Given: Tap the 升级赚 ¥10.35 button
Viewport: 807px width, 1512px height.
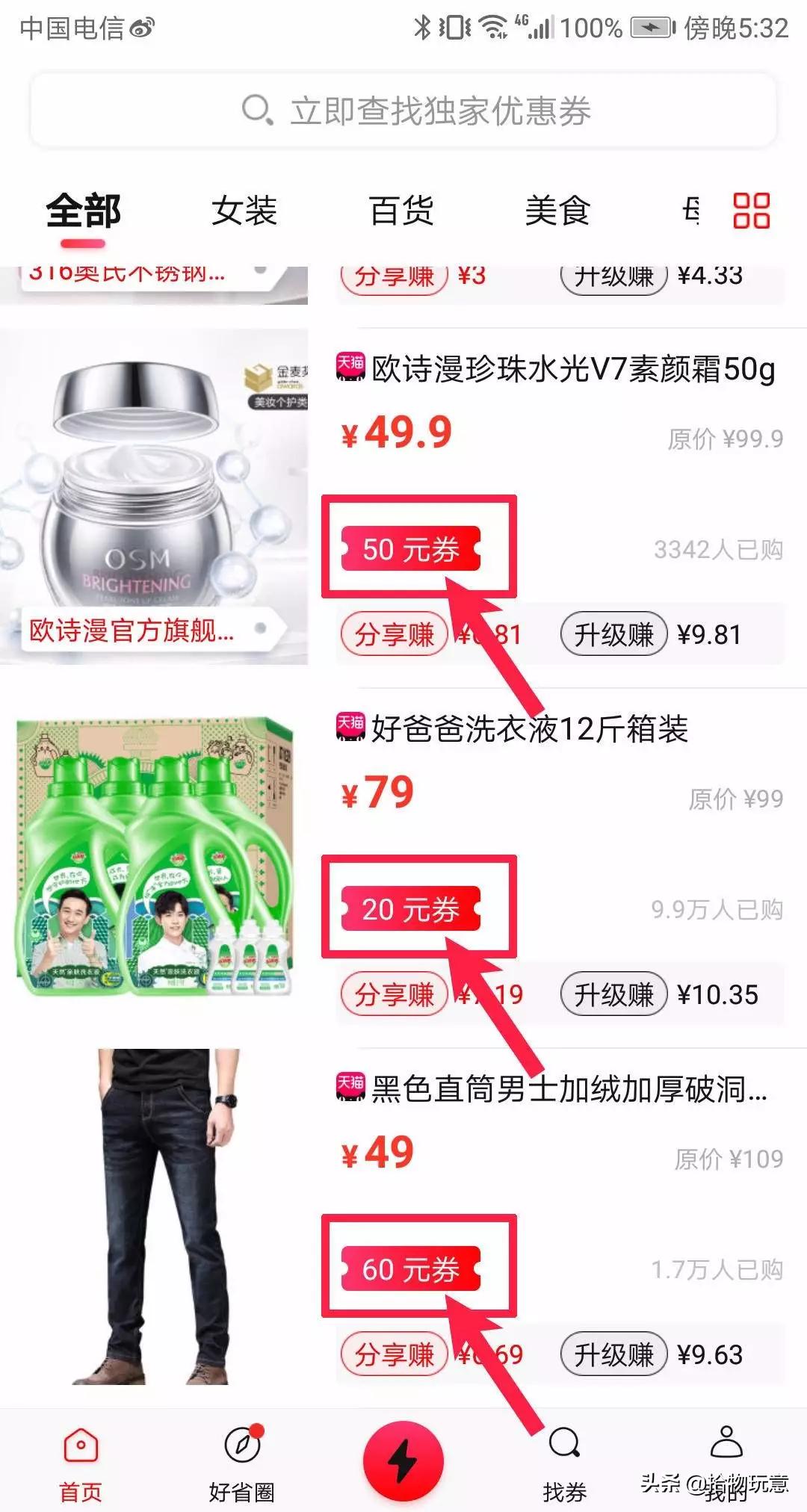Looking at the screenshot, I should [x=613, y=994].
